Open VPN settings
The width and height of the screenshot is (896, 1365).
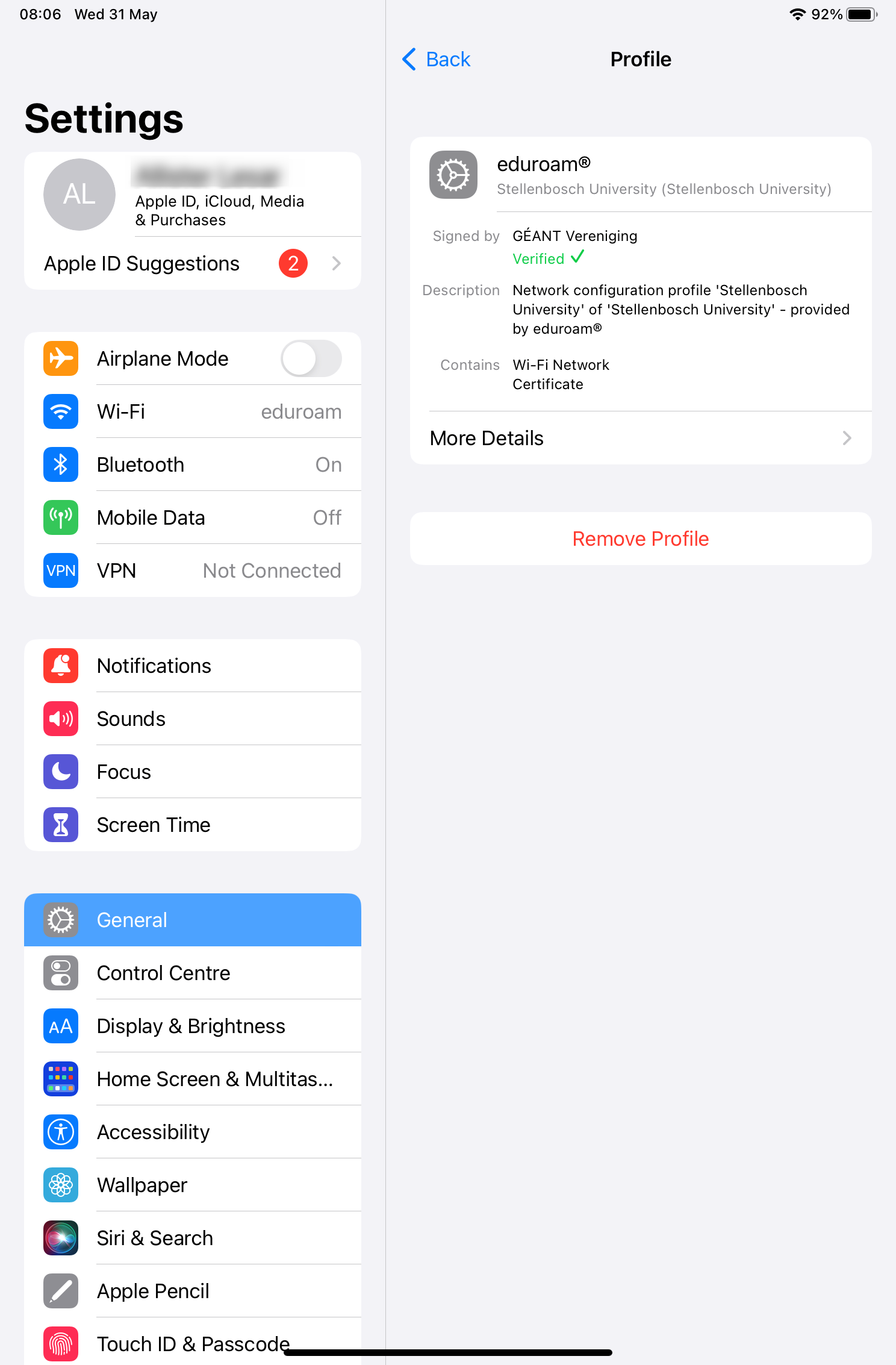[193, 570]
